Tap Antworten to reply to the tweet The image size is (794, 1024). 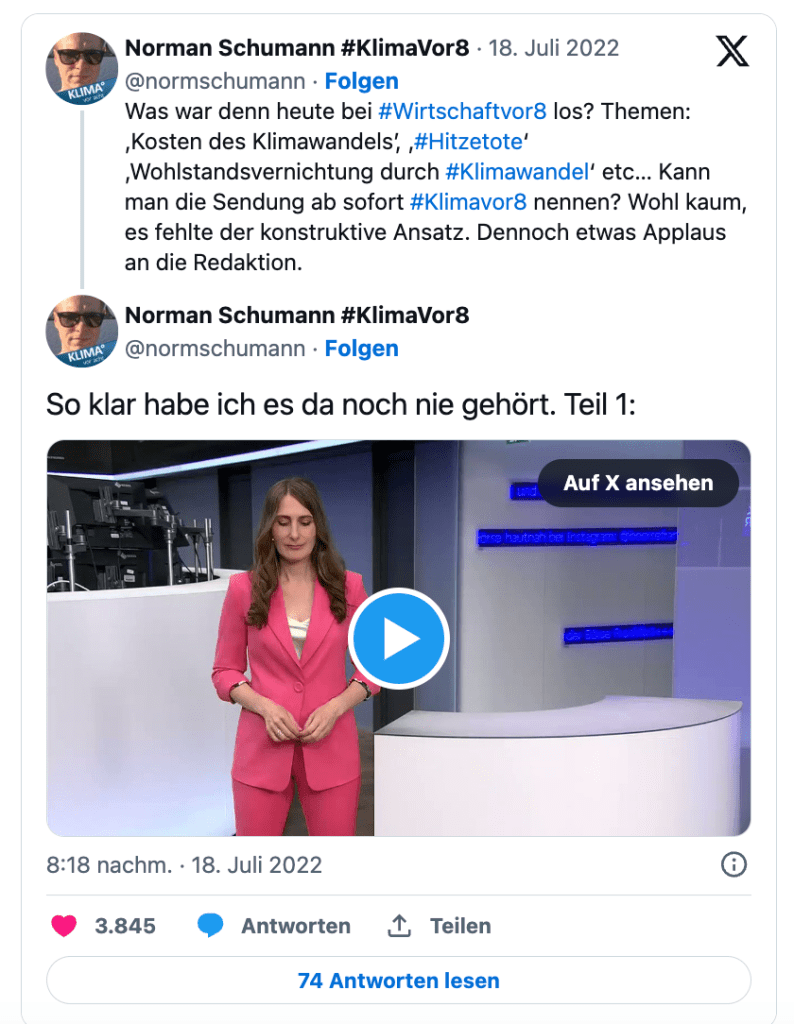(274, 925)
